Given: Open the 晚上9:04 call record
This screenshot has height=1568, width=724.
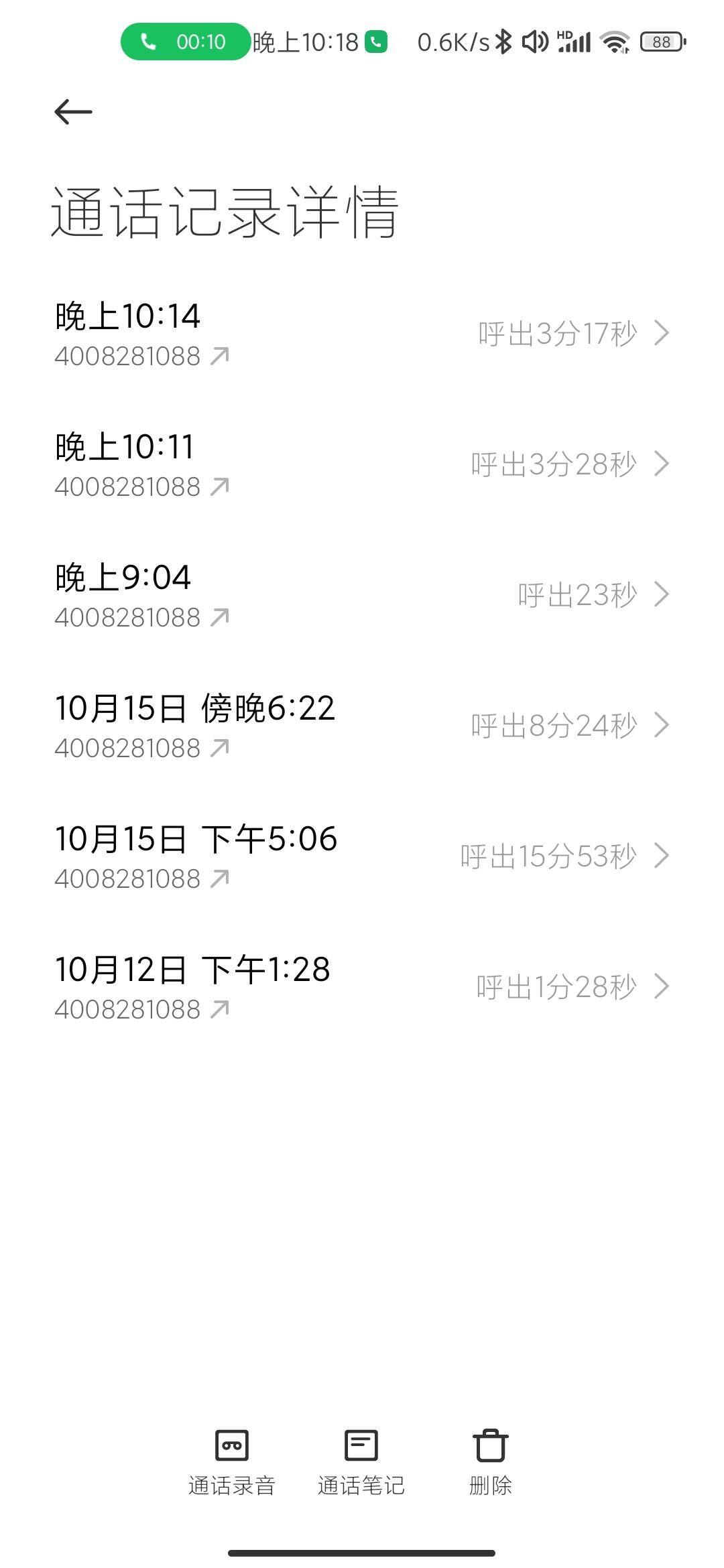Looking at the screenshot, I should pos(362,595).
